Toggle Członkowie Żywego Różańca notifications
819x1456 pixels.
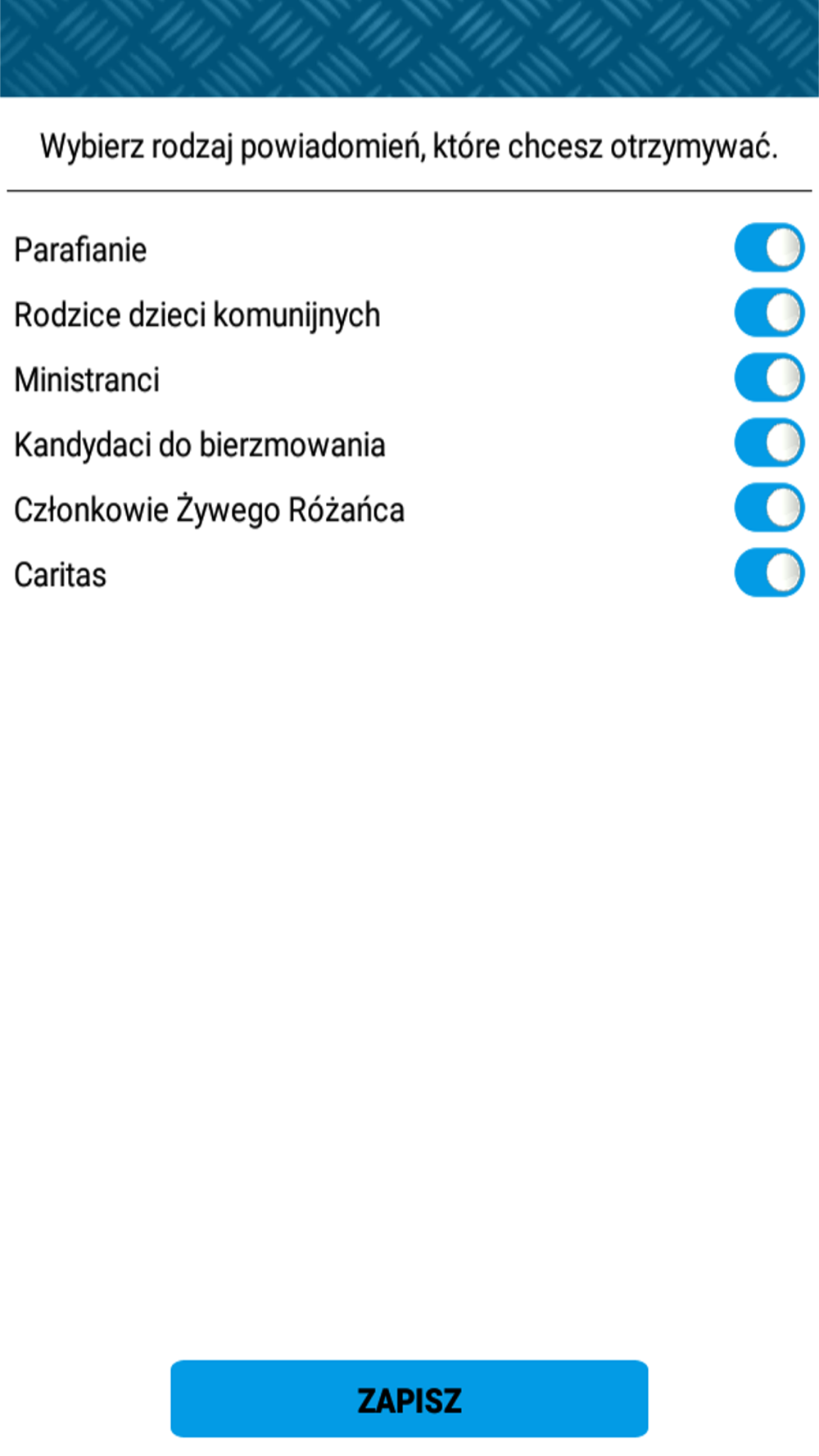tap(769, 508)
